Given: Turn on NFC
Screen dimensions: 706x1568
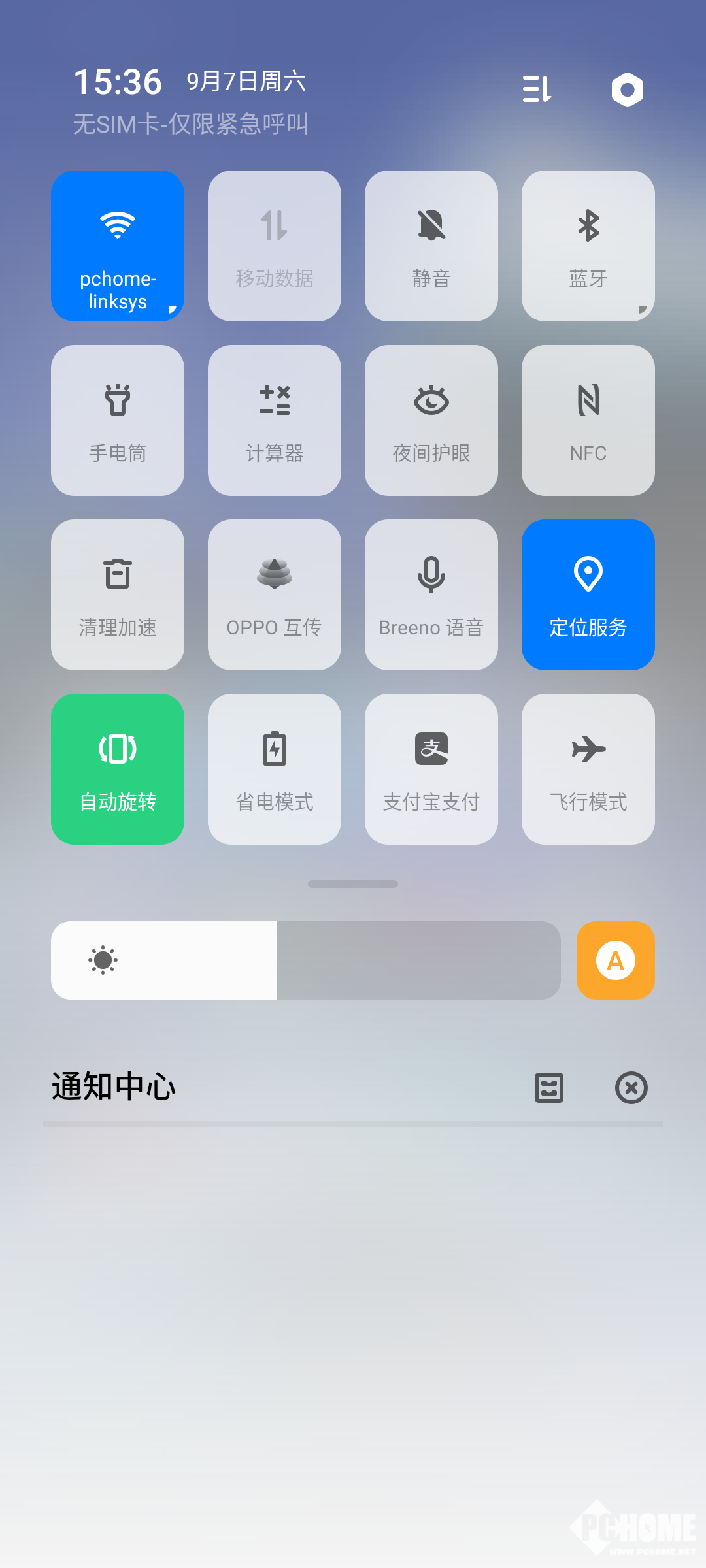Looking at the screenshot, I should pyautogui.click(x=588, y=420).
